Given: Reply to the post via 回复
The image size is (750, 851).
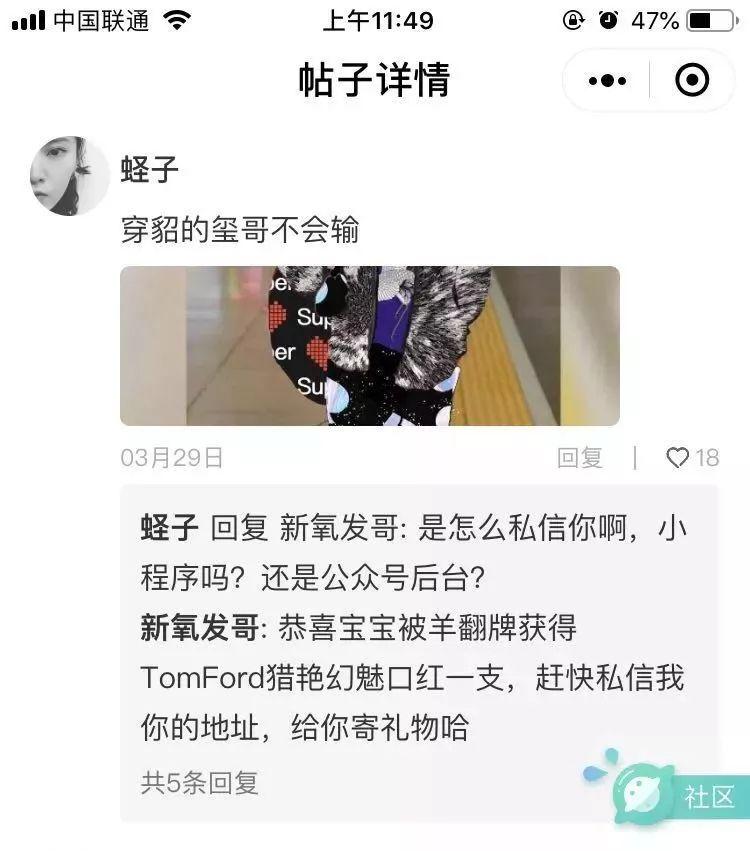Looking at the screenshot, I should click(580, 458).
